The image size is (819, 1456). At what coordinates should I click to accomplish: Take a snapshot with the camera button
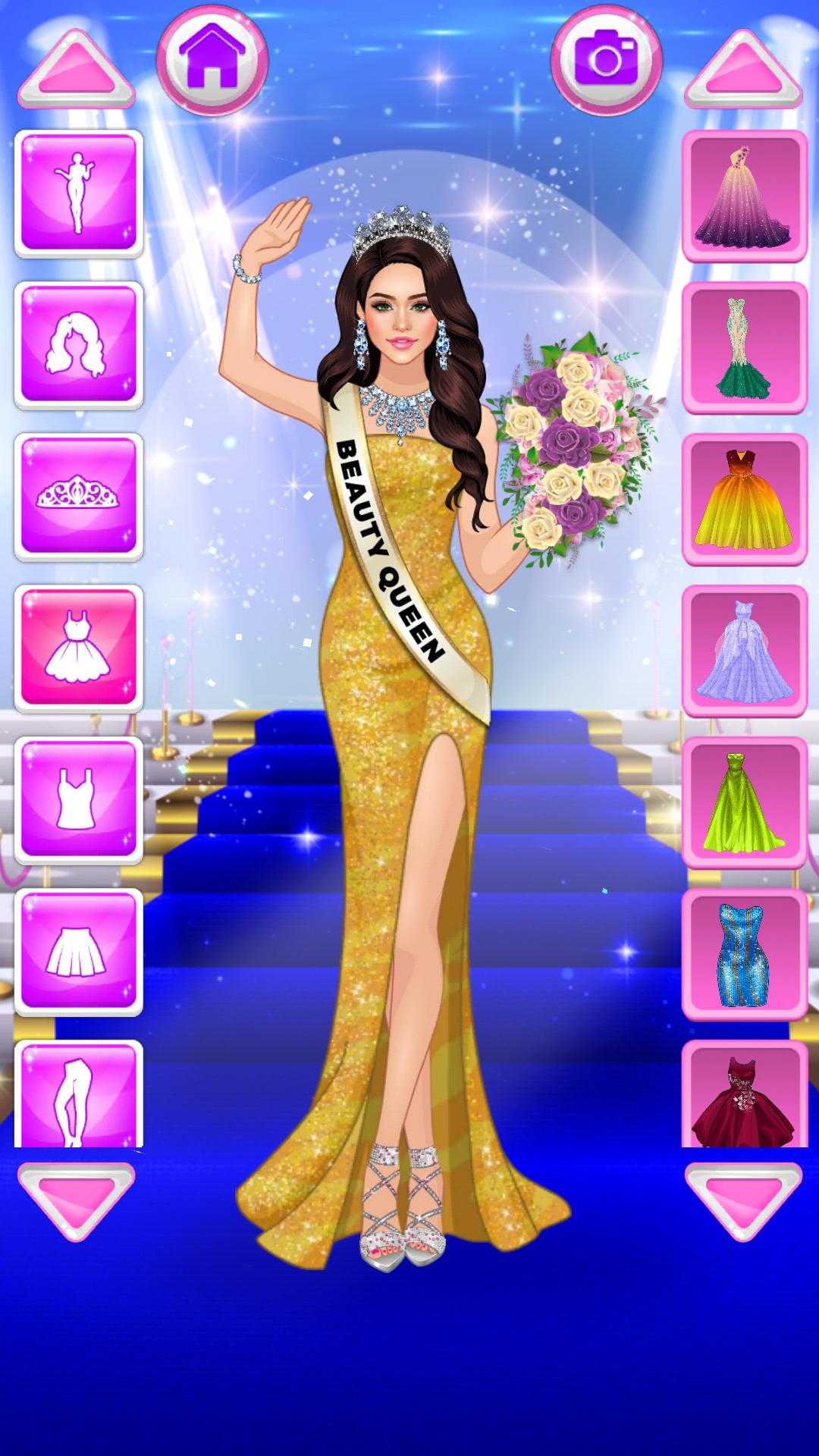(606, 60)
